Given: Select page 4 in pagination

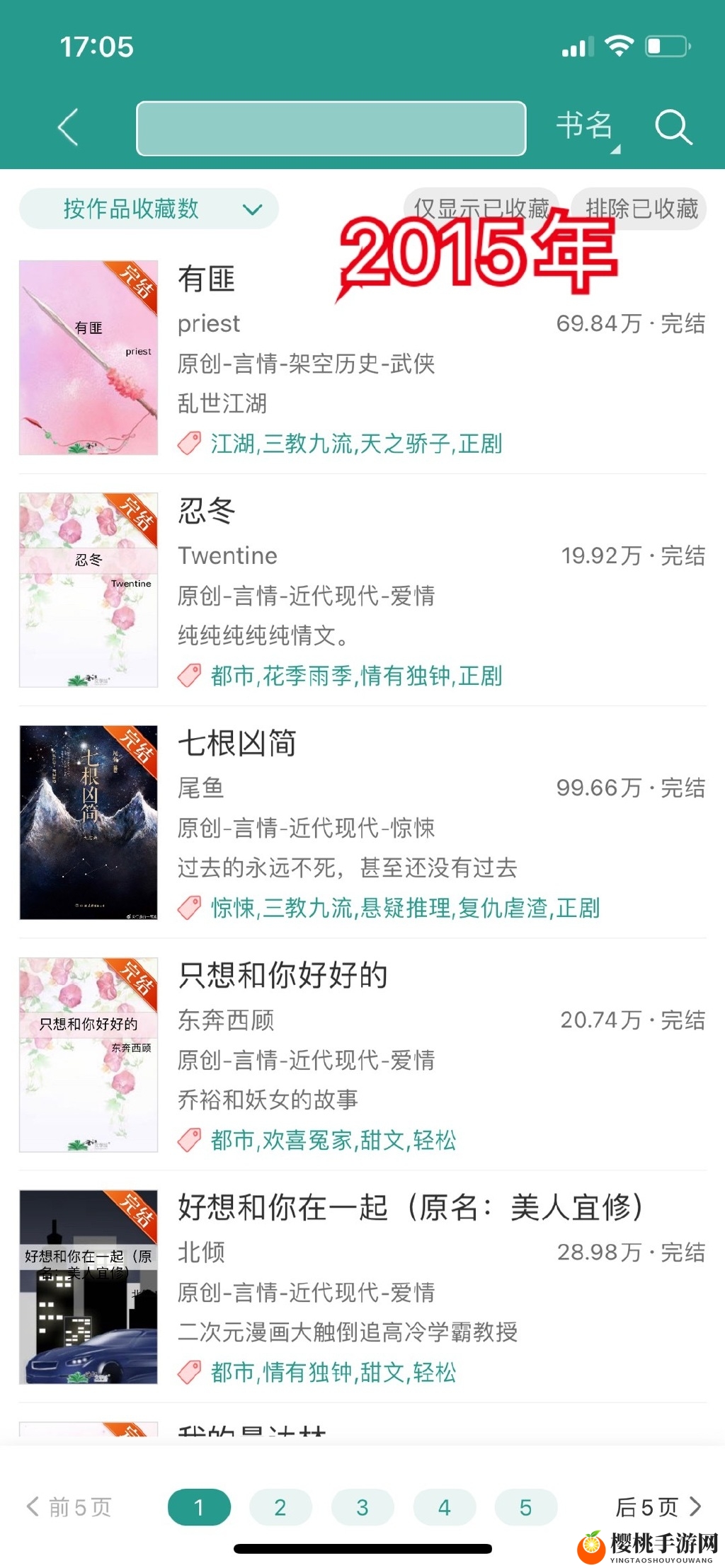Looking at the screenshot, I should pyautogui.click(x=444, y=1507).
